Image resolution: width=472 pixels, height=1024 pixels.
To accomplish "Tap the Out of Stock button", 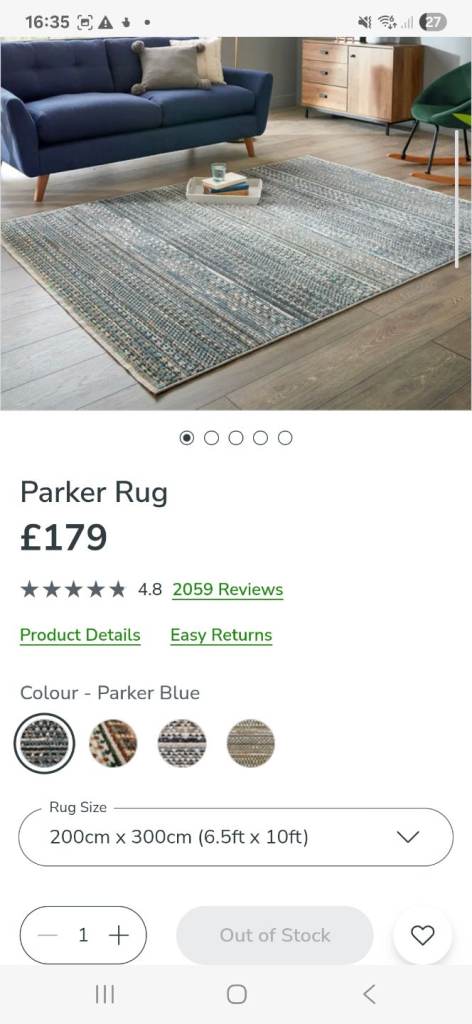I will pyautogui.click(x=275, y=935).
